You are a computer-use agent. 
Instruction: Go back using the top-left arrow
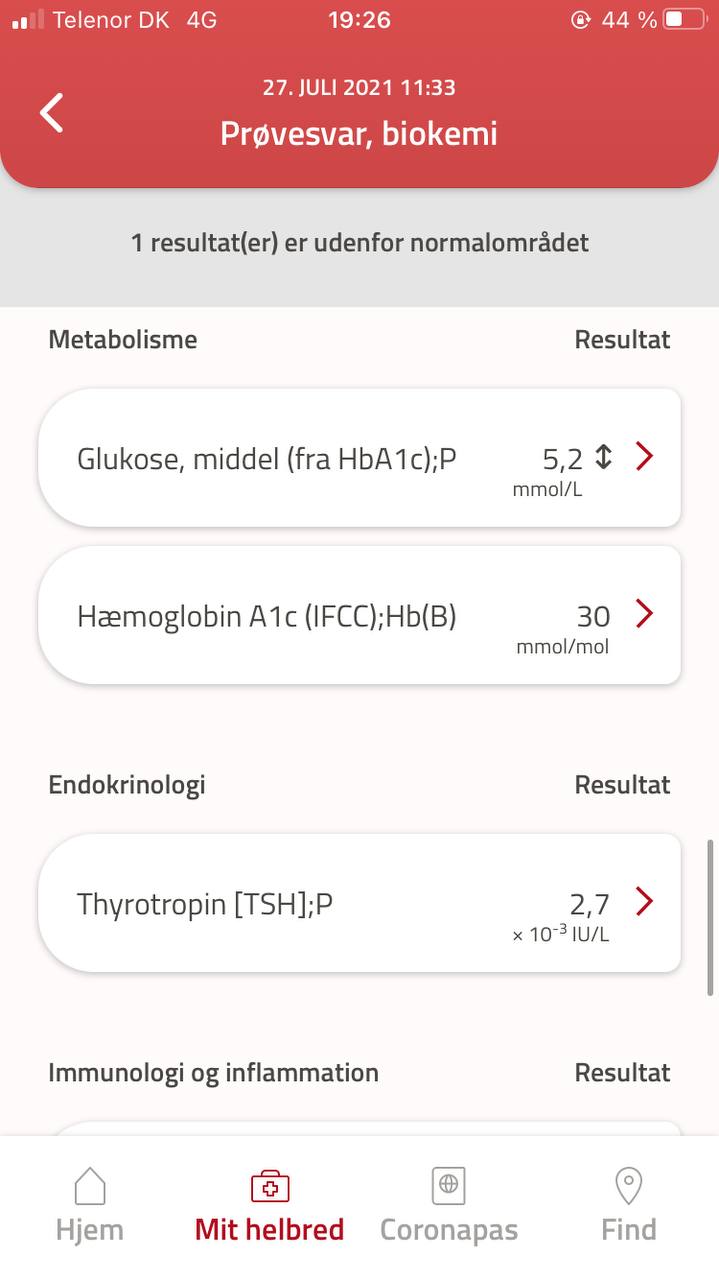[x=52, y=113]
